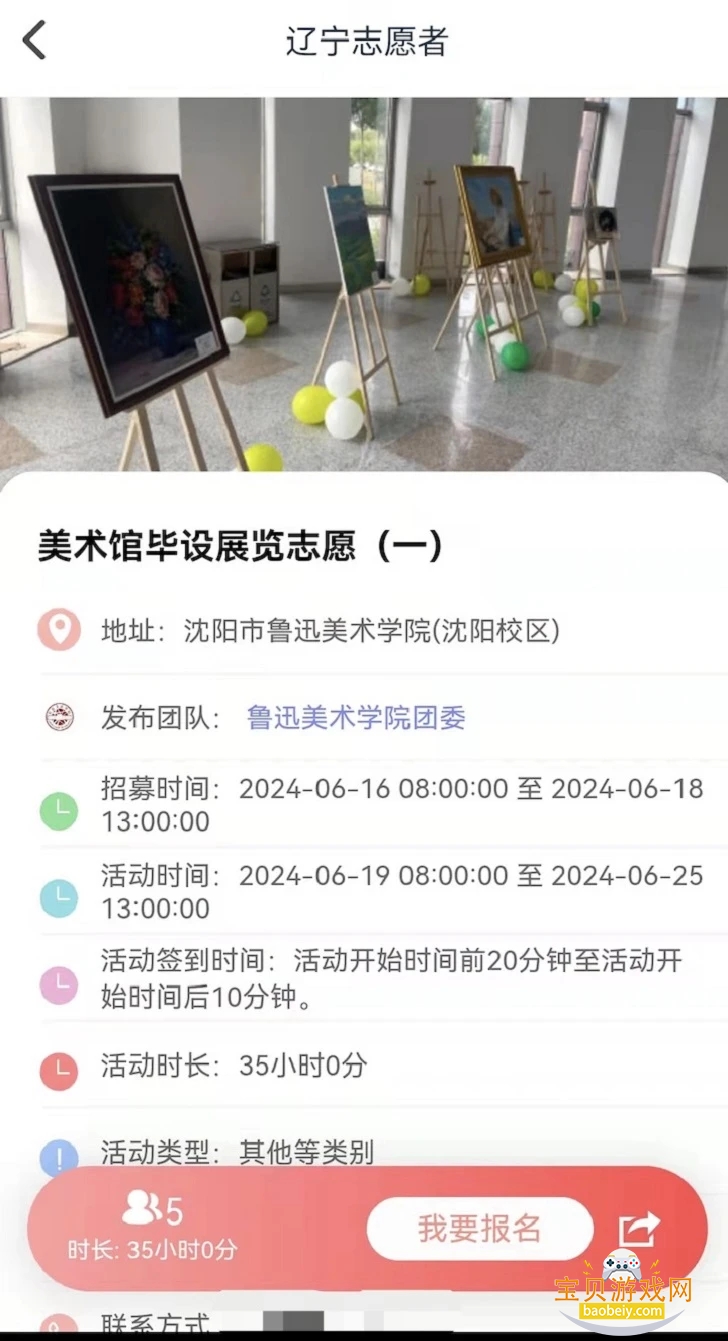Tap the circular team badge icon
The width and height of the screenshot is (728, 1341).
[59, 717]
